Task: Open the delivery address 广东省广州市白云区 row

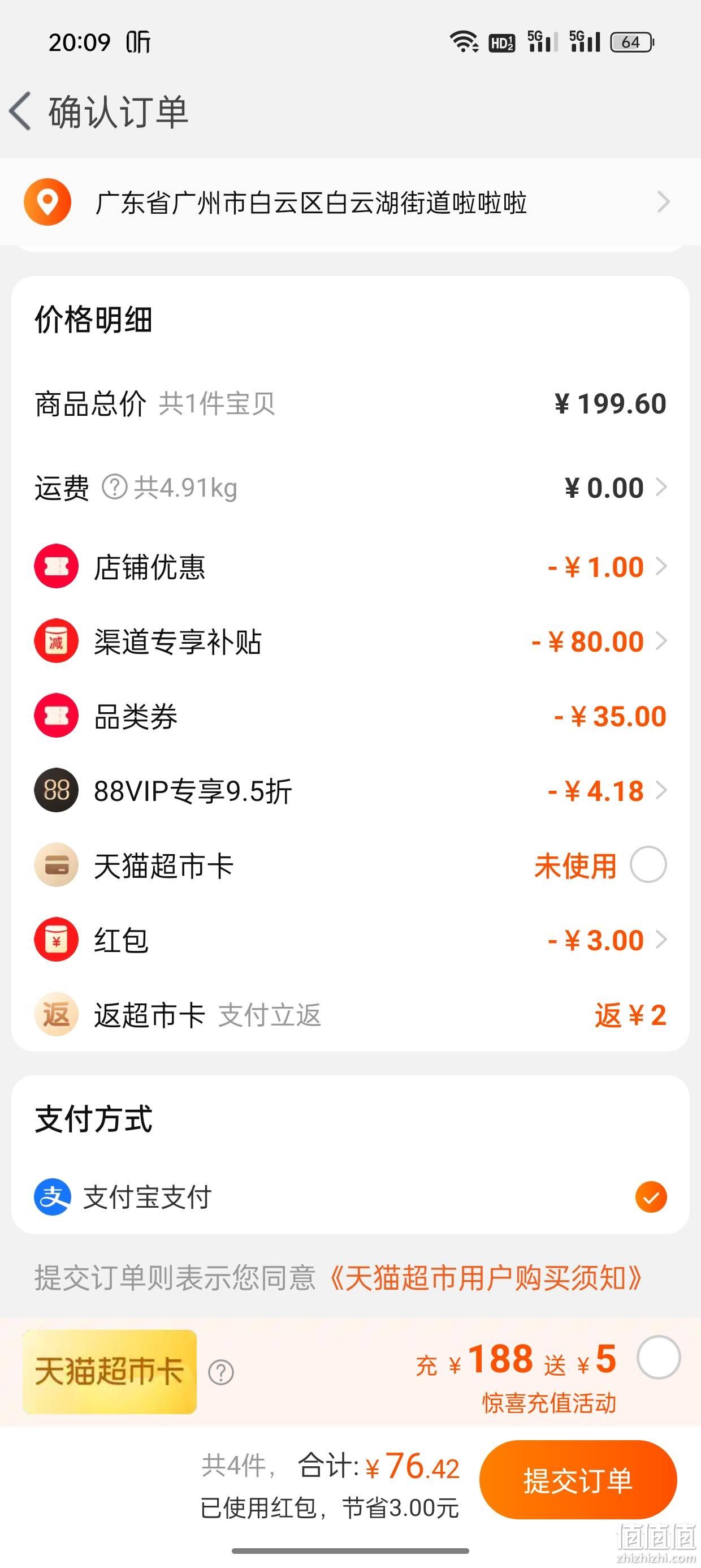Action: tap(350, 202)
